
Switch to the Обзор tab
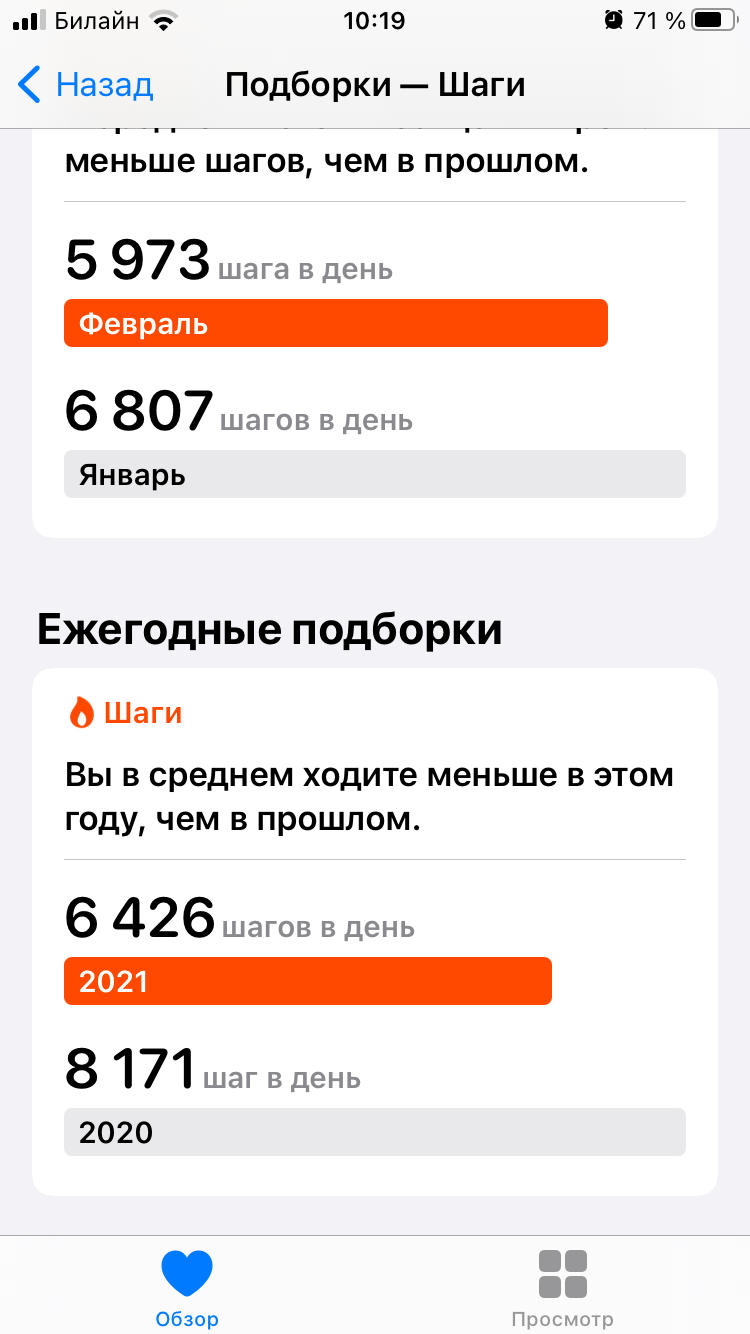pyautogui.click(x=187, y=1288)
